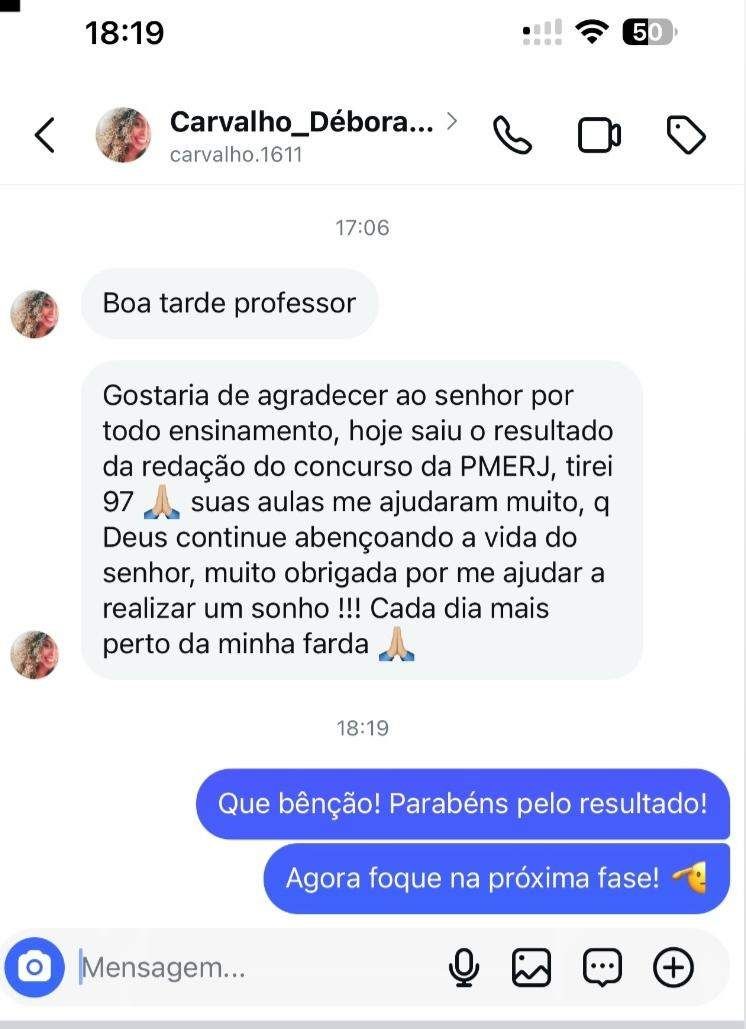Start a video call with Carvalho_Débora
746x1029 pixels.
(x=599, y=135)
